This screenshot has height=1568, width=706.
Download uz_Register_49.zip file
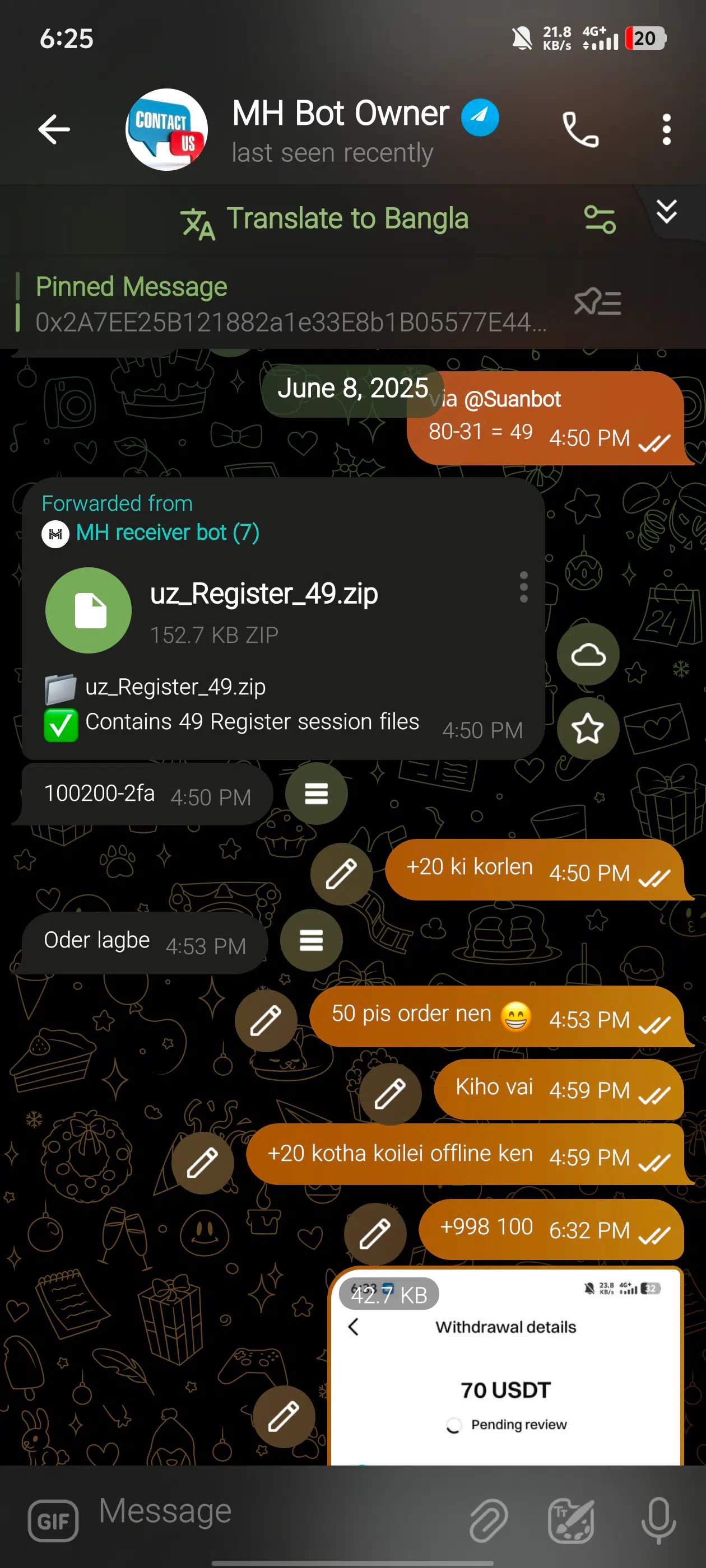pyautogui.click(x=89, y=610)
